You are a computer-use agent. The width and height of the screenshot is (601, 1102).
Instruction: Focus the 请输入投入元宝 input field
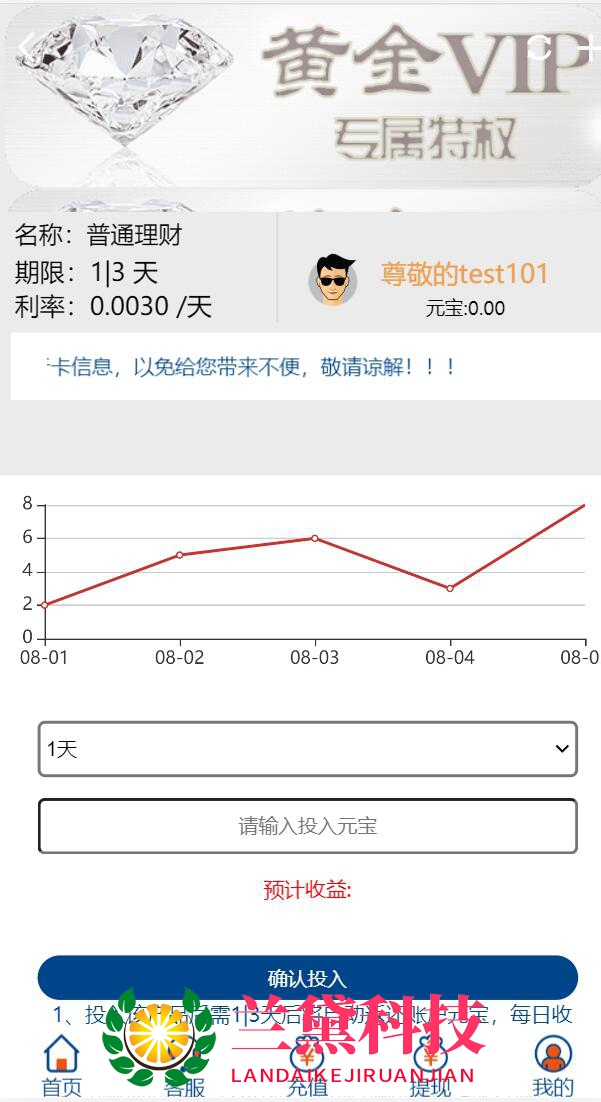click(308, 826)
